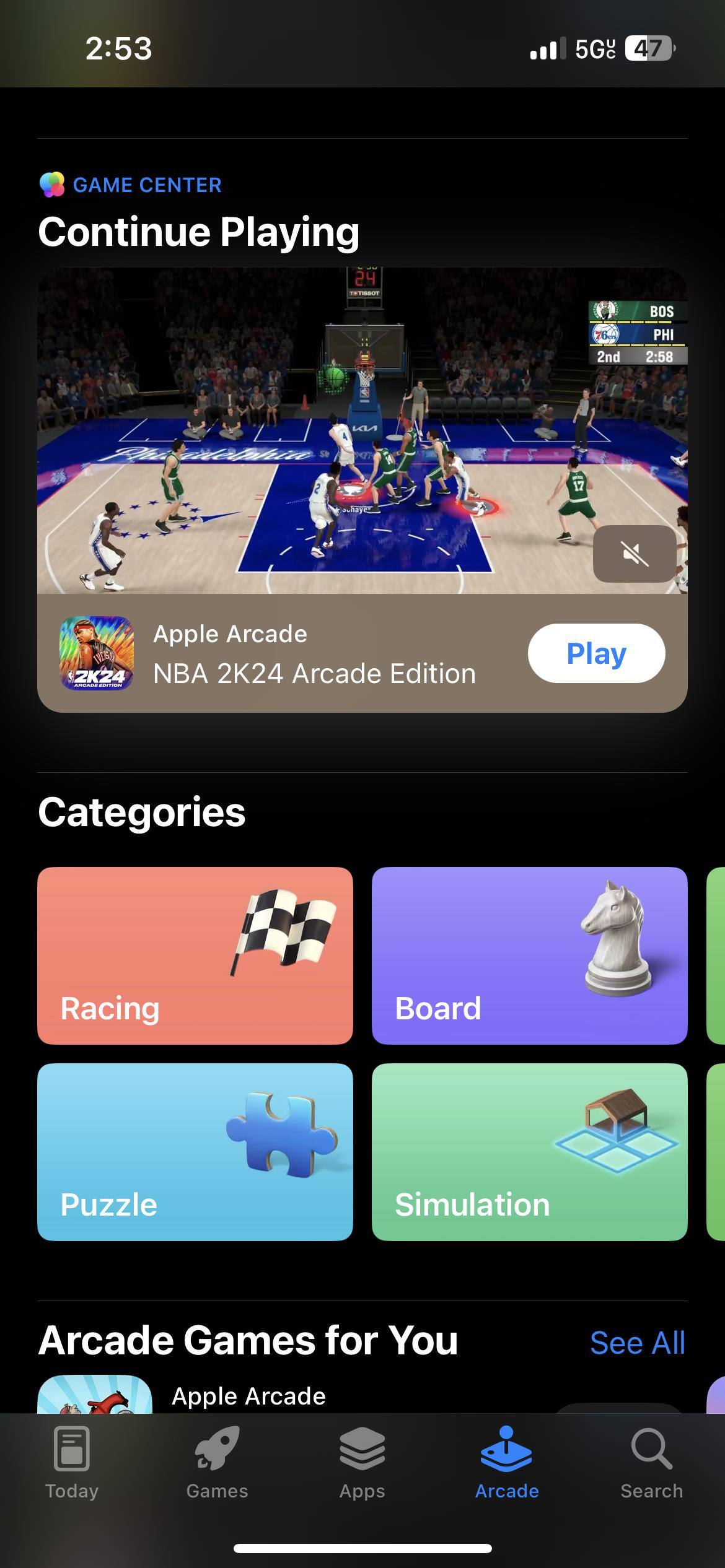
Task: Open the Racing category
Action: coord(195,956)
